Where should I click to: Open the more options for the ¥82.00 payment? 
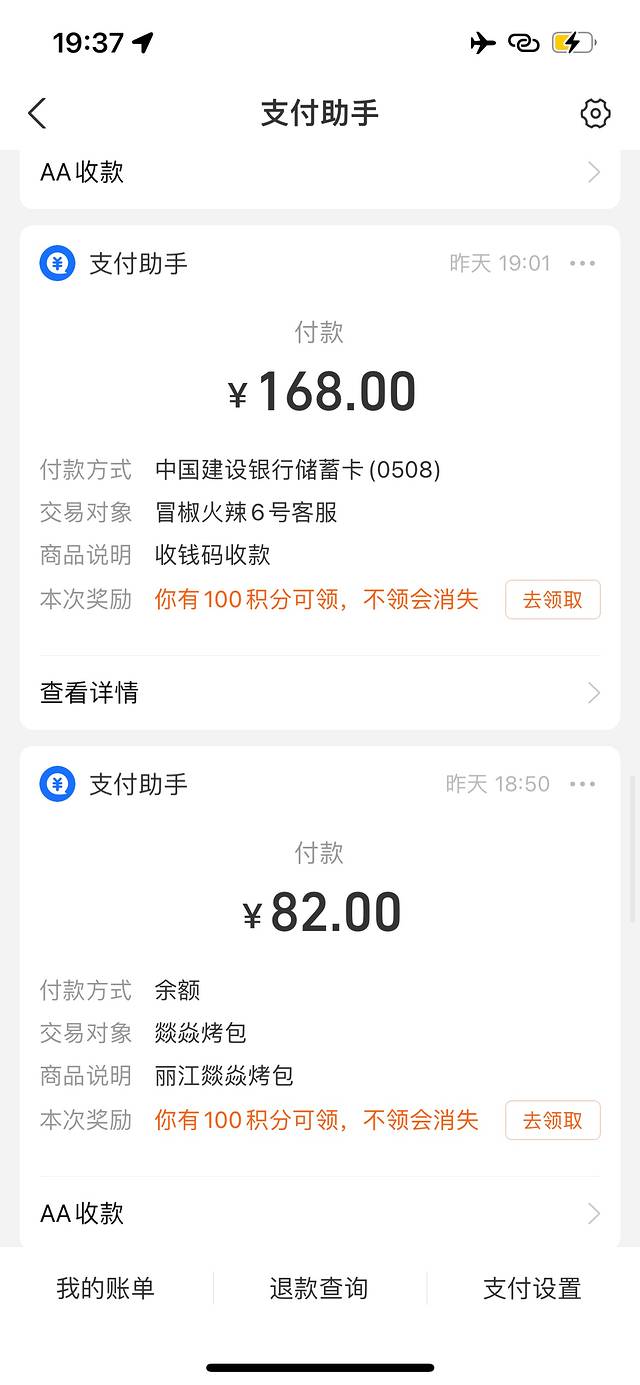click(582, 784)
